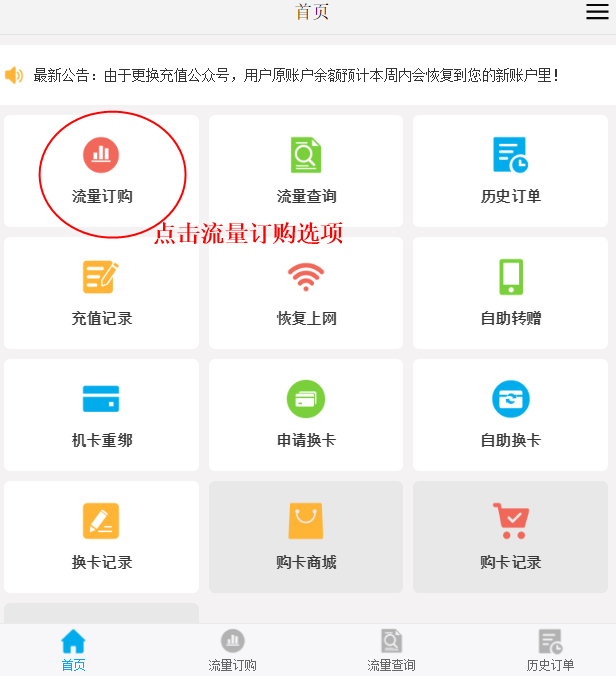This screenshot has width=616, height=676.
Task: Switch to 首页 bottom tab
Action: point(73,650)
